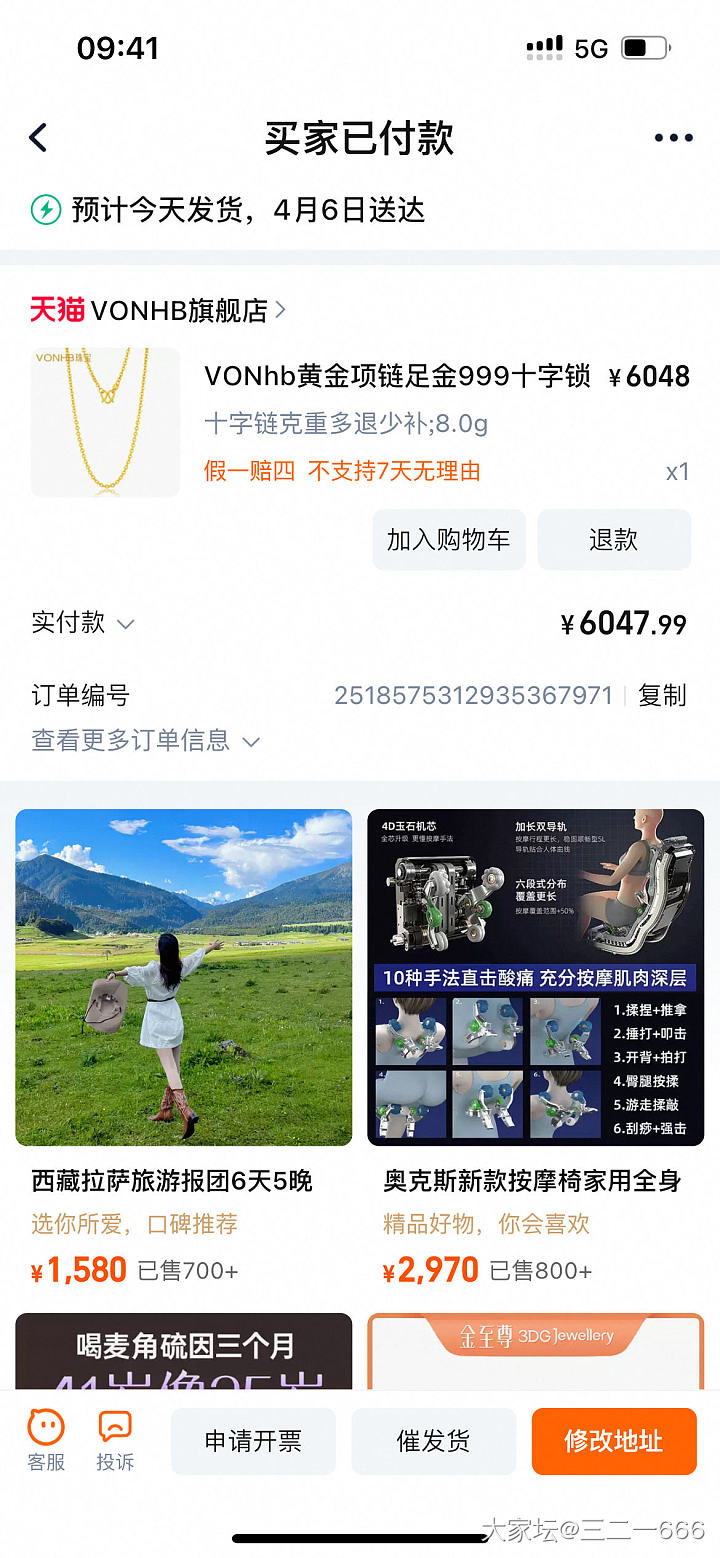Expand the 实付款 payment details
This screenshot has width=720, height=1558.
pyautogui.click(x=82, y=623)
